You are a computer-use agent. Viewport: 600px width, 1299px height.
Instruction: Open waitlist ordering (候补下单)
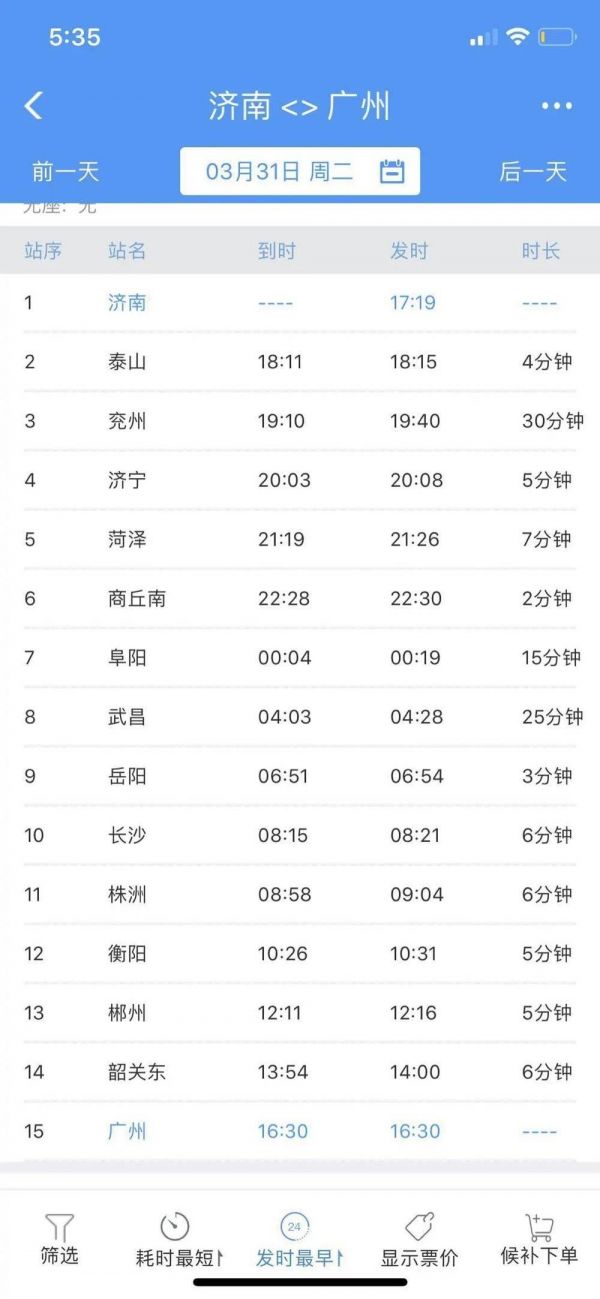tap(539, 1239)
